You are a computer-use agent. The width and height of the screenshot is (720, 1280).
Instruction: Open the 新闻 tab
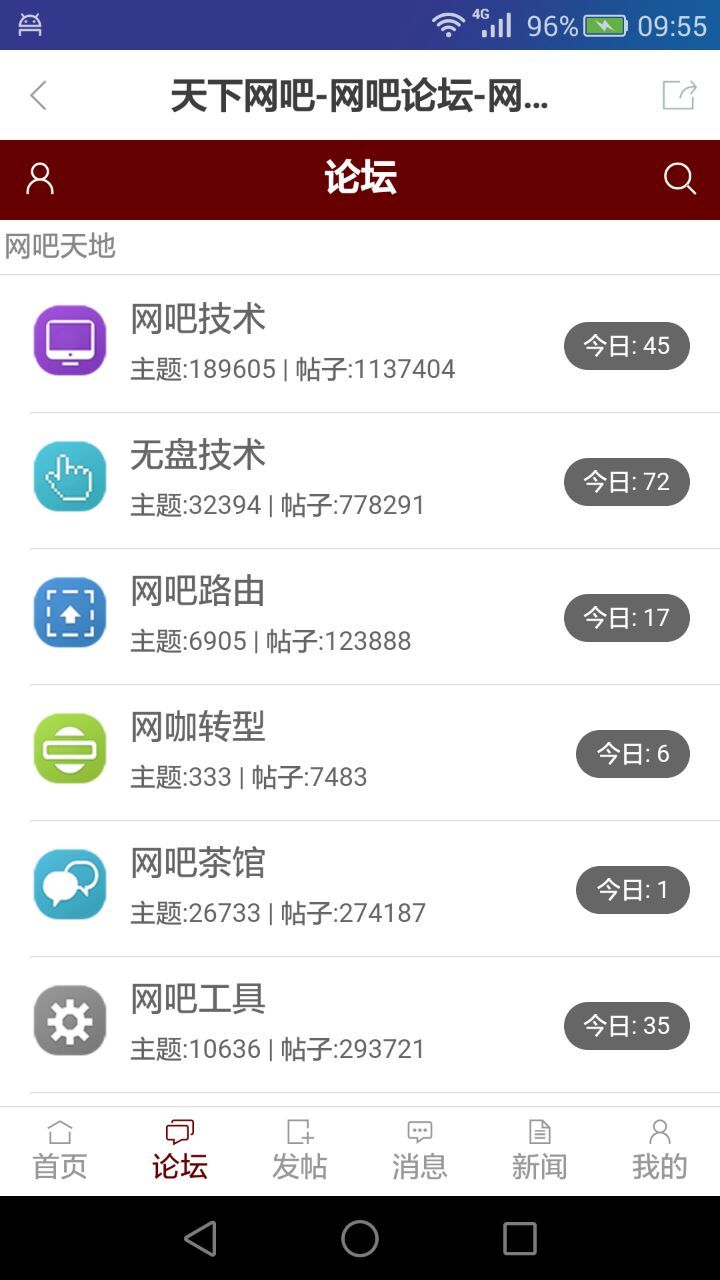(540, 1150)
